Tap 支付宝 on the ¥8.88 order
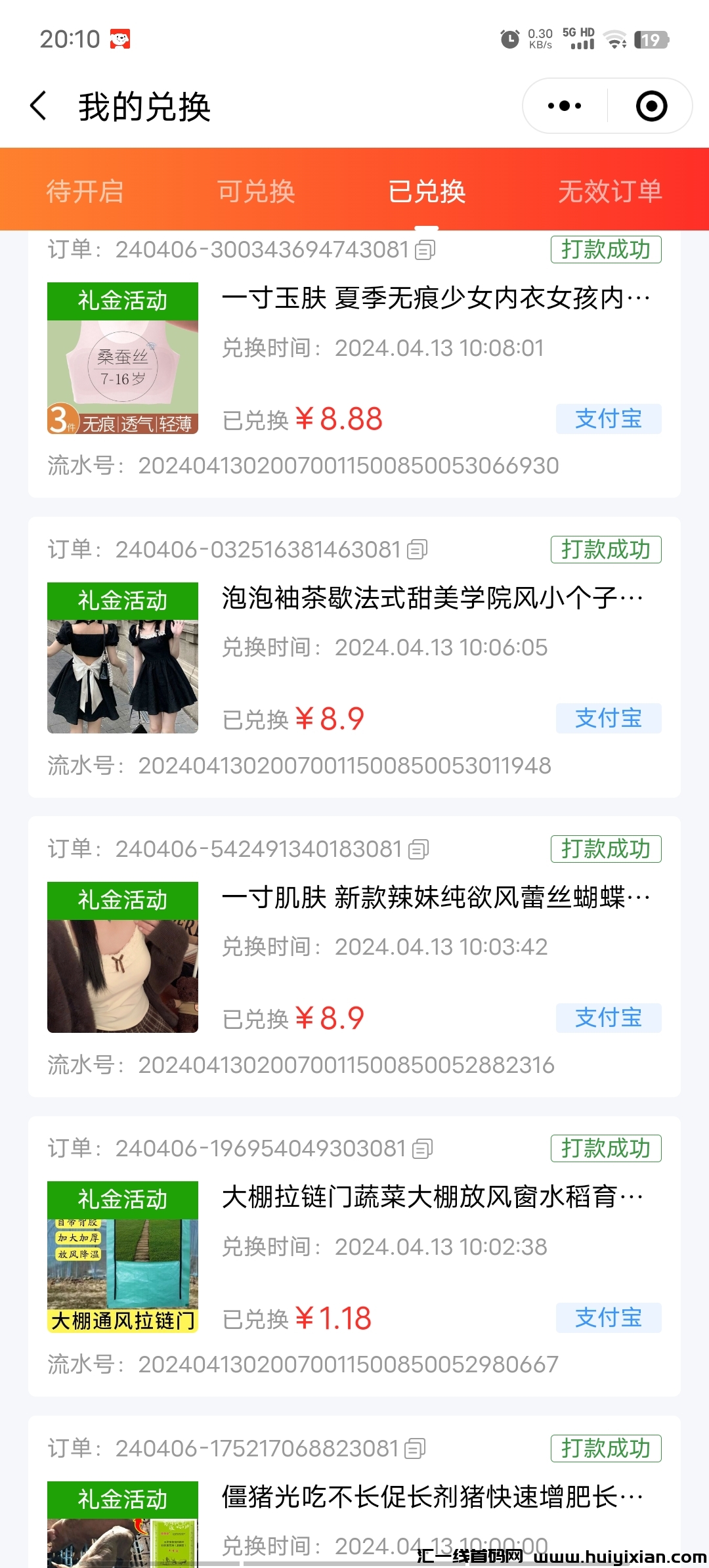Viewport: 709px width, 1568px height. [608, 419]
